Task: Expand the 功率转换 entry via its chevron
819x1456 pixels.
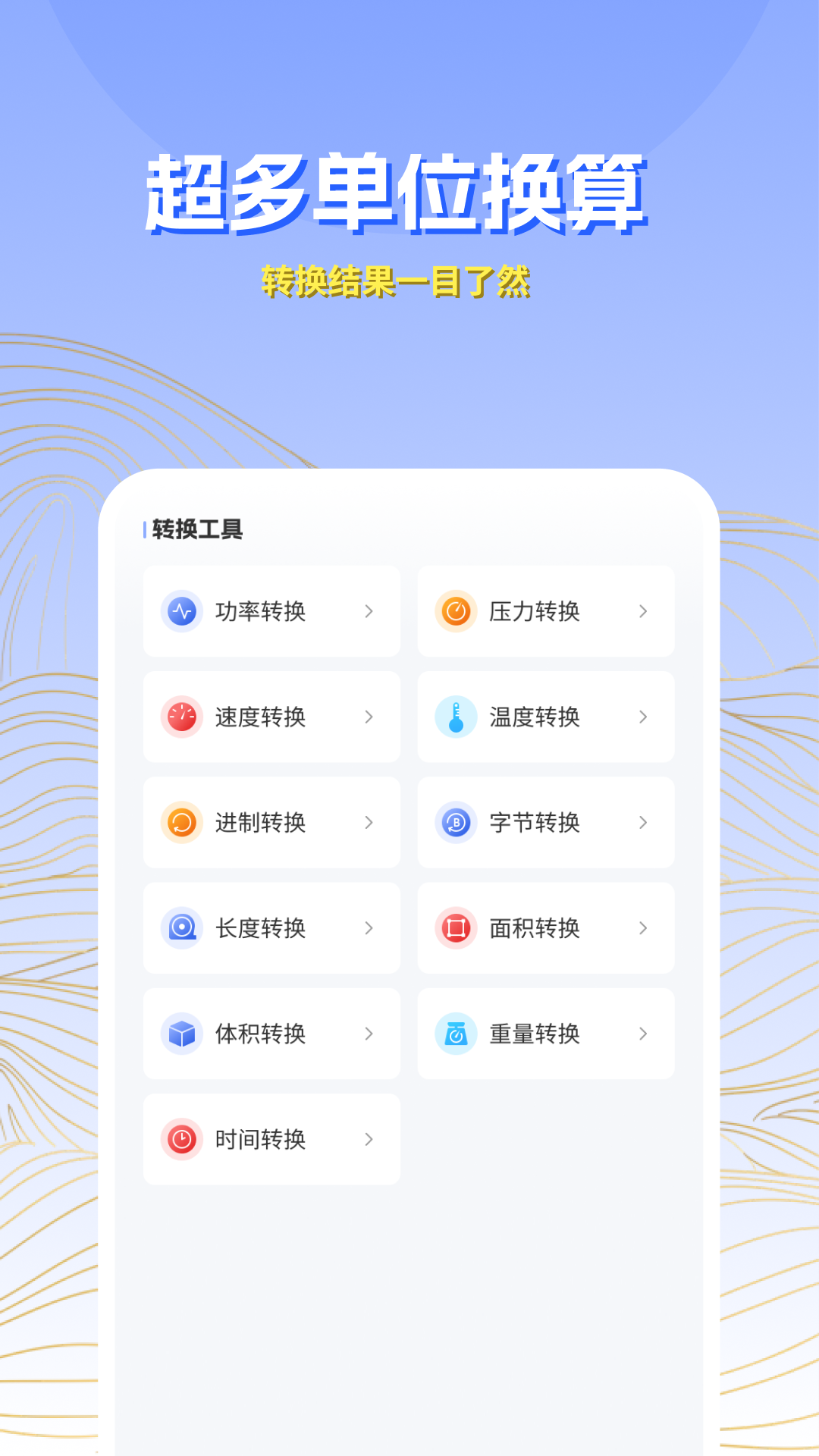Action: click(370, 612)
